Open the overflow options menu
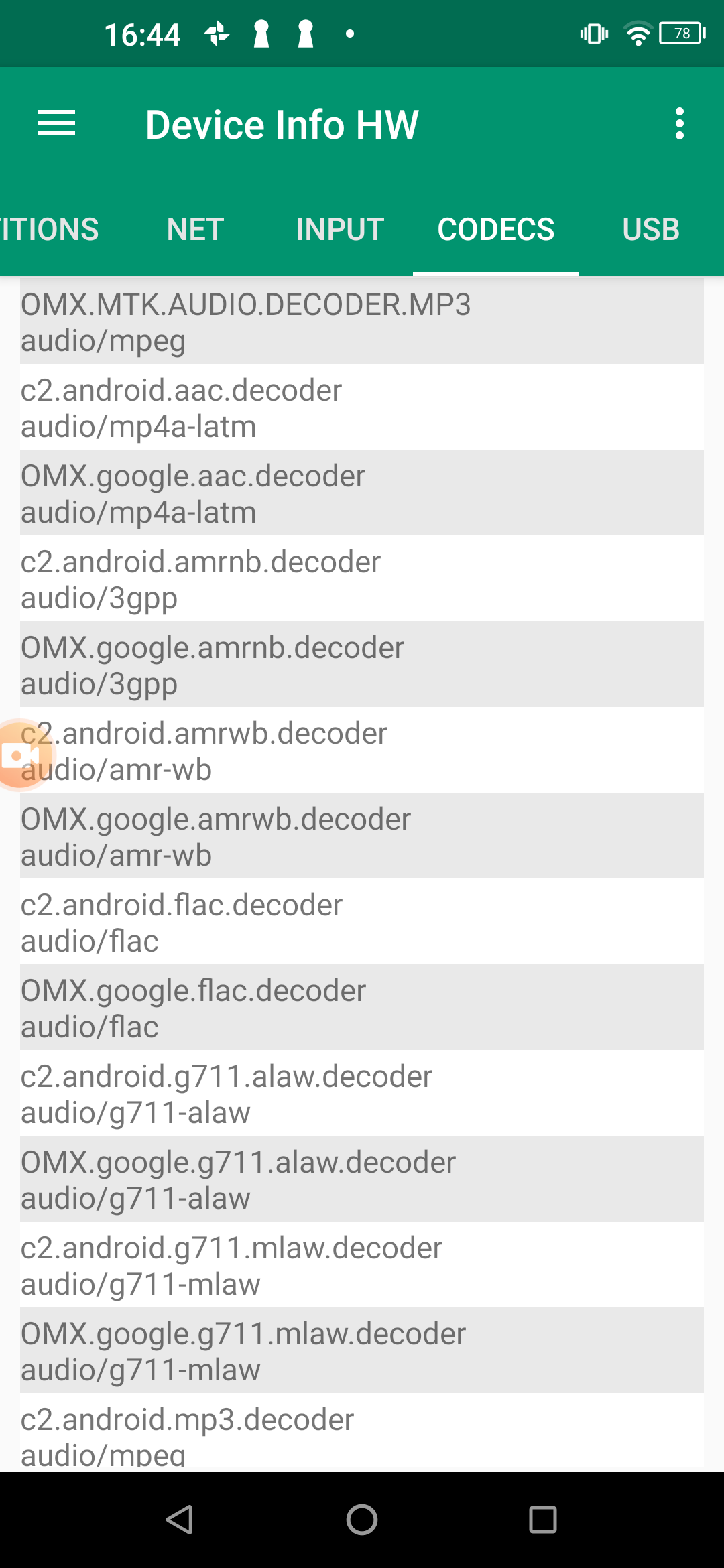This screenshot has width=724, height=1568. point(679,124)
